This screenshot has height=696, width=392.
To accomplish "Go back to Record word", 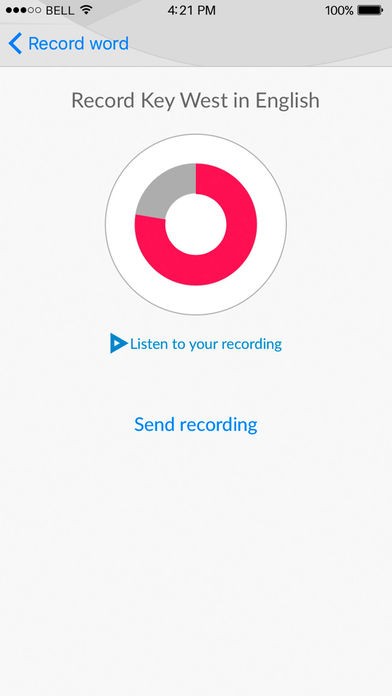I will point(68,44).
